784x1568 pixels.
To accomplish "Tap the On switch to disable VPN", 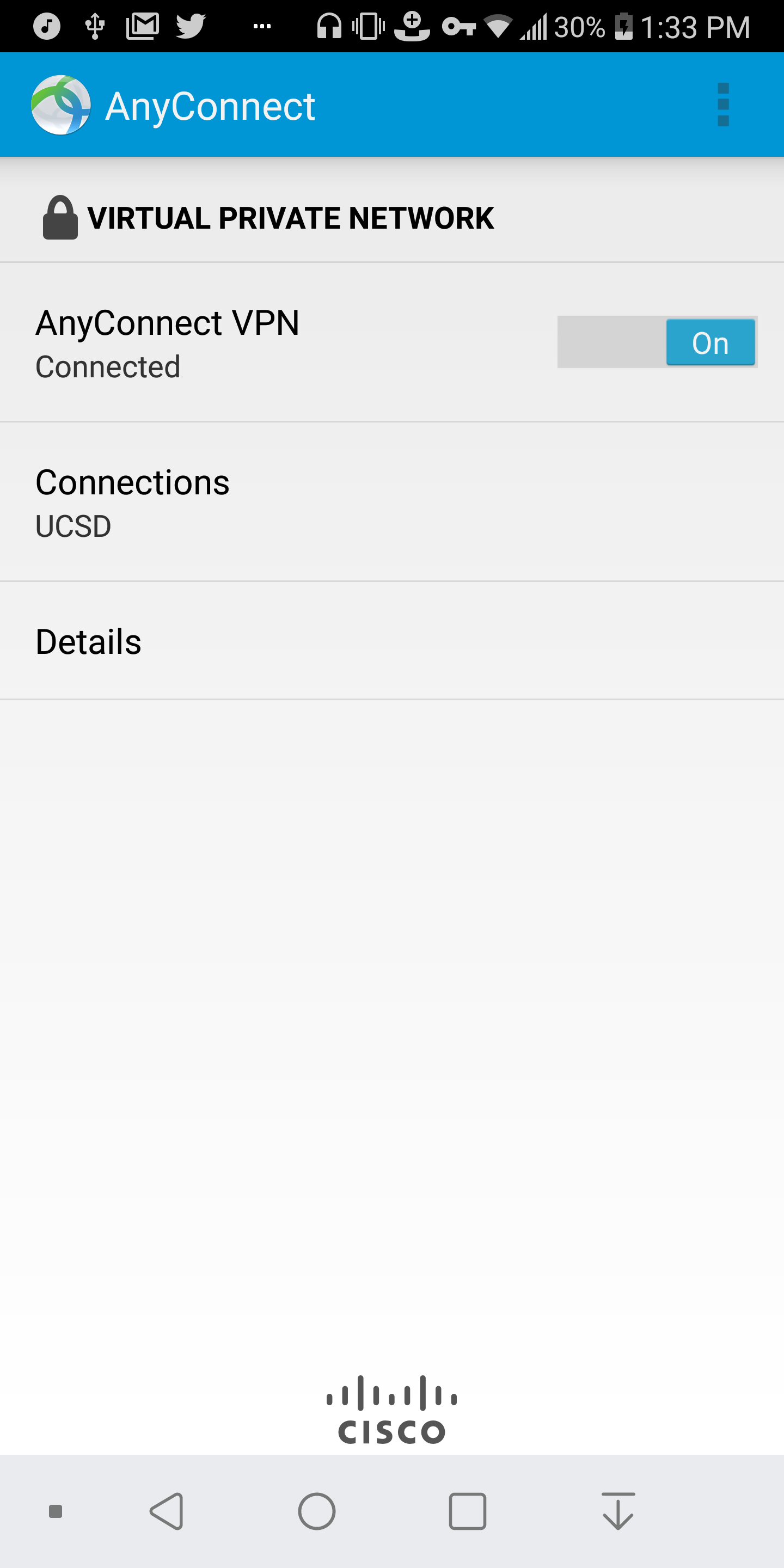I will tap(710, 342).
